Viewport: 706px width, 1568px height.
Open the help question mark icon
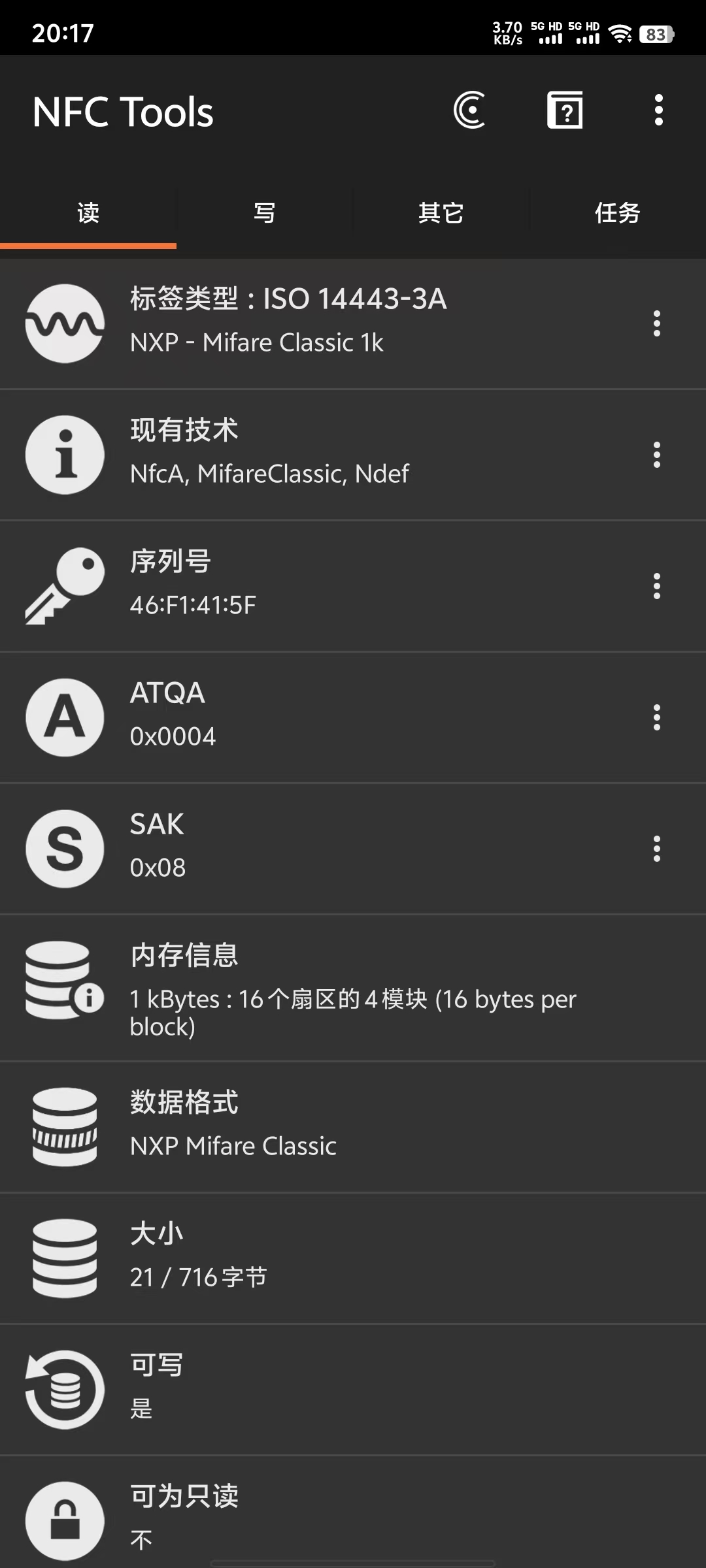[x=565, y=110]
